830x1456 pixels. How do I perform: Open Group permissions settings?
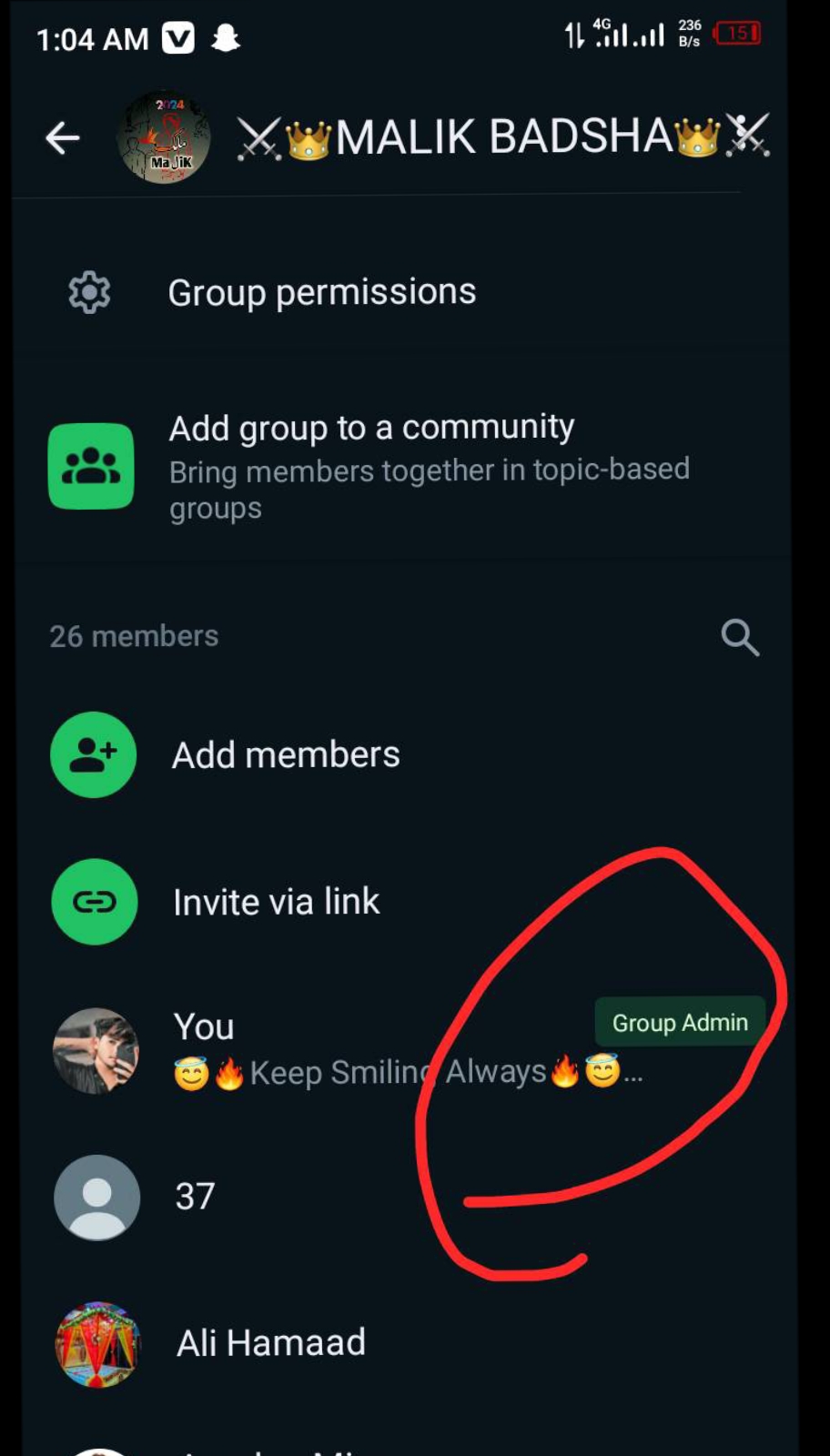[321, 292]
